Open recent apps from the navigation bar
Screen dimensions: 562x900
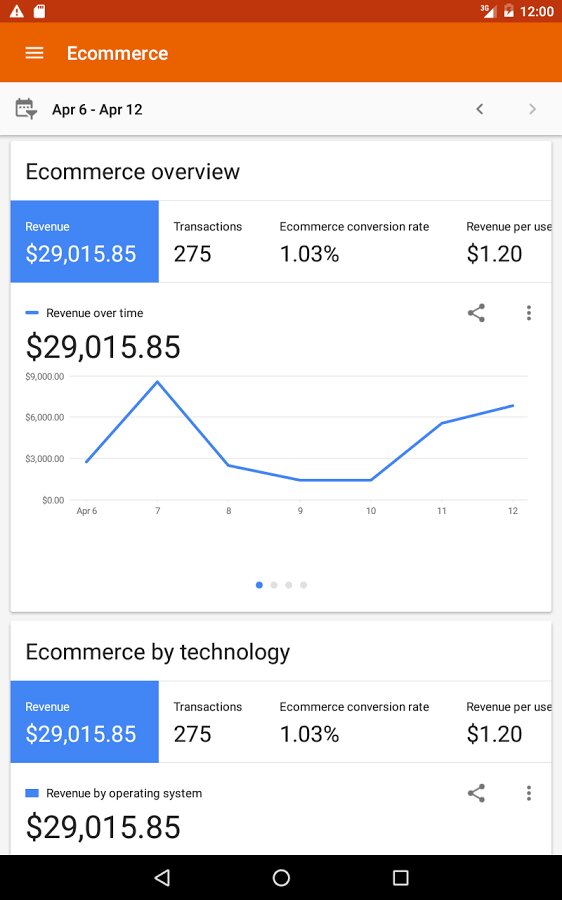click(400, 877)
